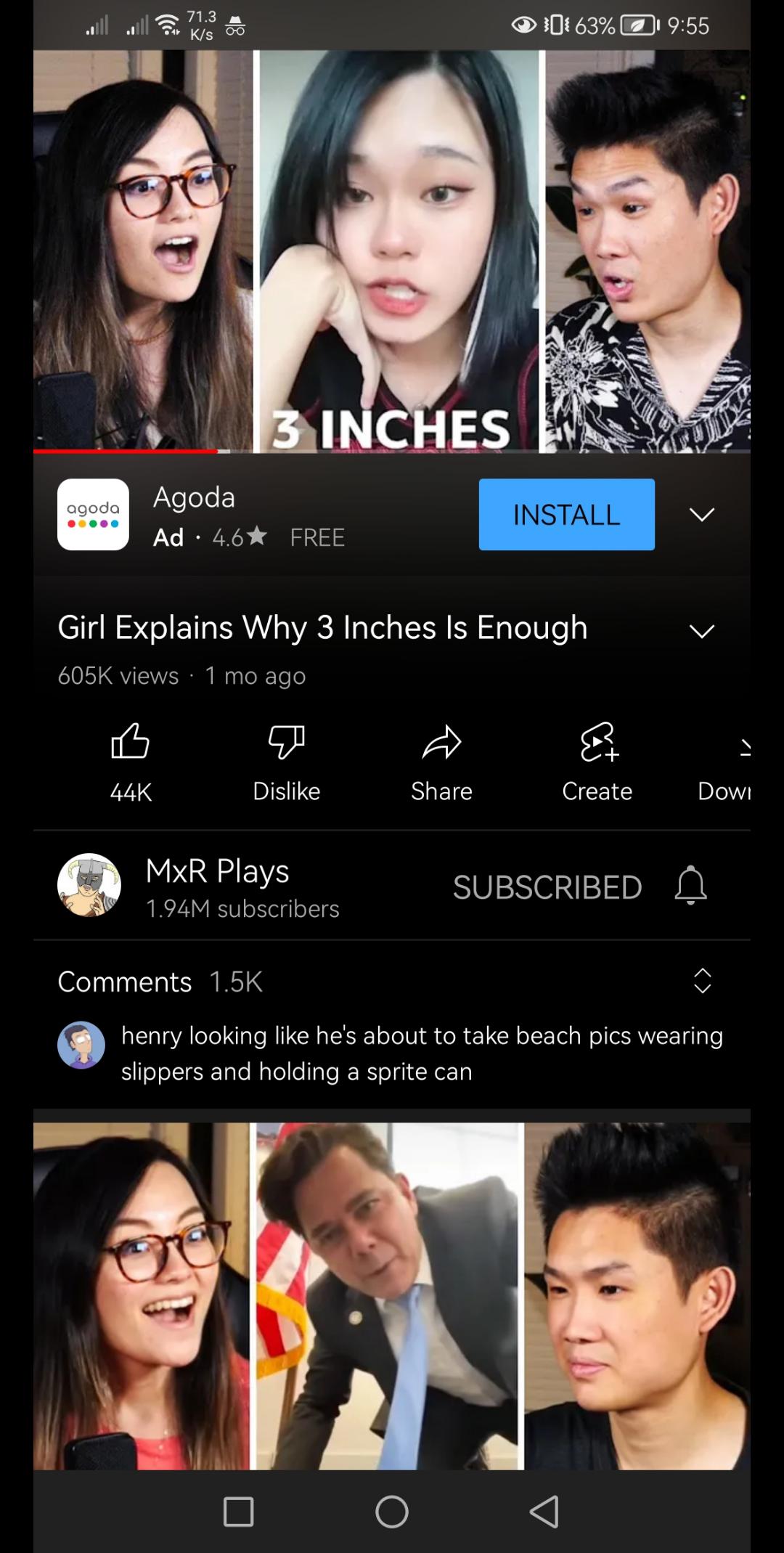The image size is (784, 1553).
Task: Go back with the system back button
Action: 544,1512
